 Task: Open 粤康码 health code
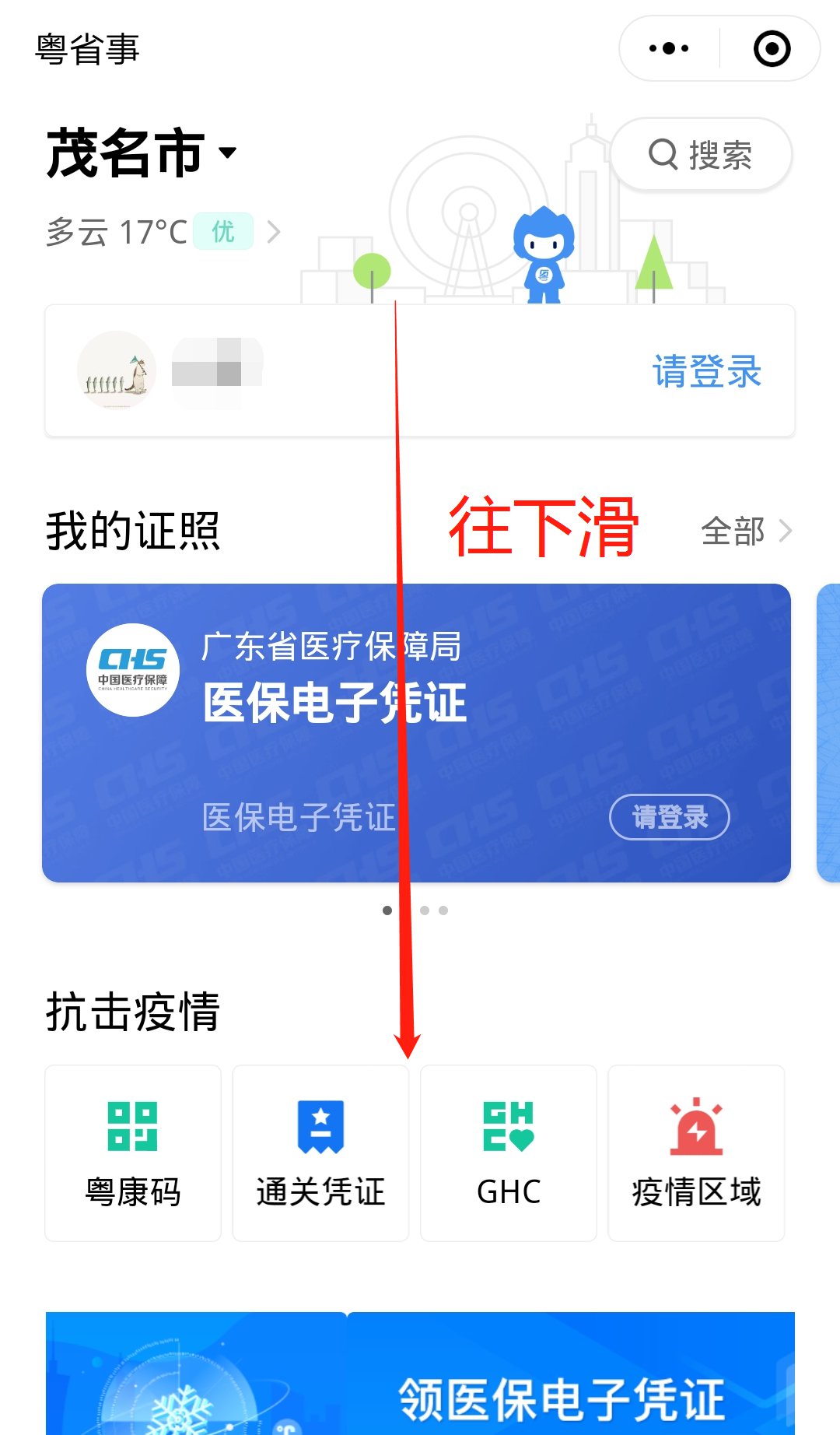tap(133, 1153)
